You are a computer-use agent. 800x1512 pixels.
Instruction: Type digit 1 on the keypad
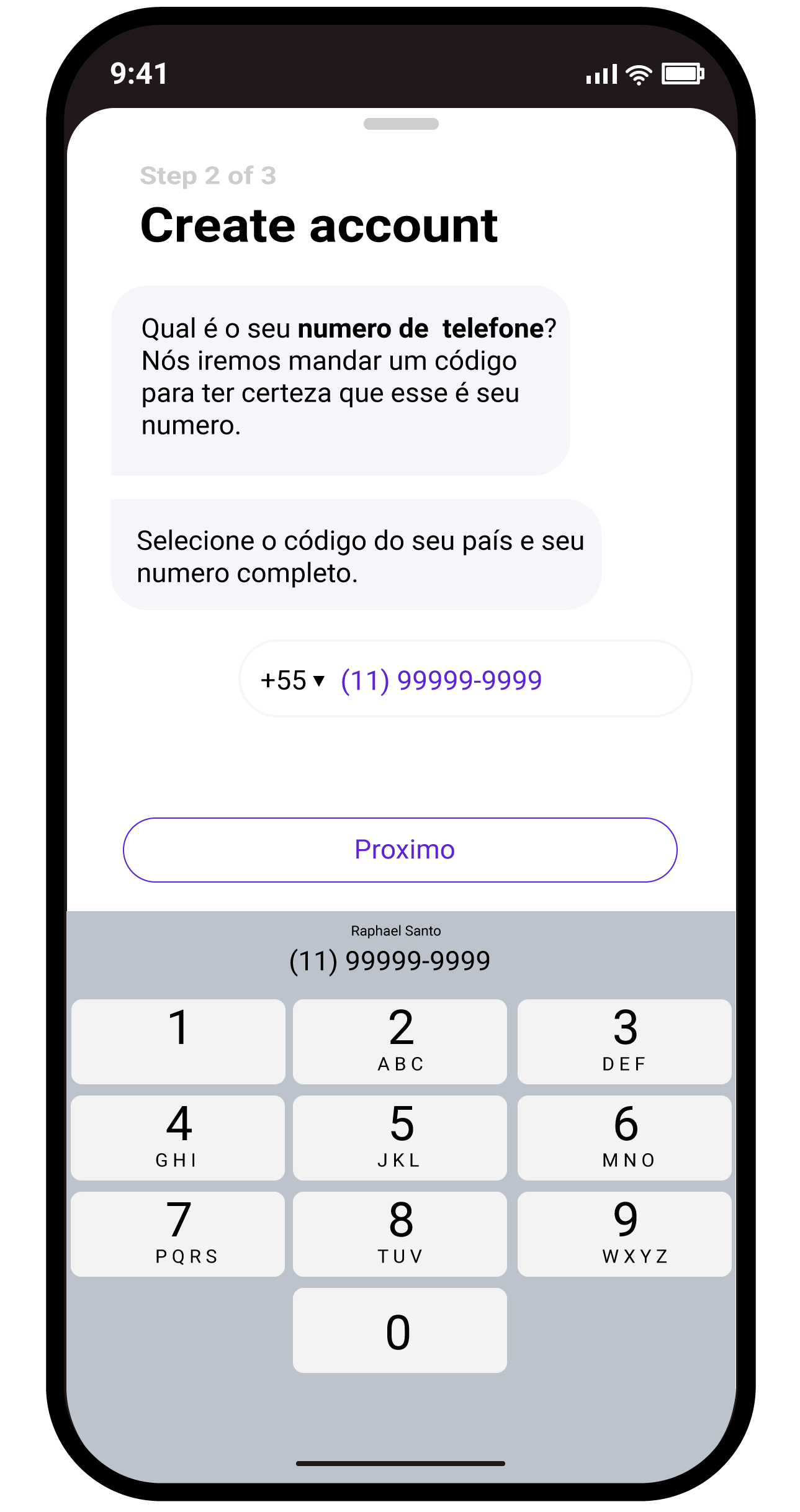coord(179,1042)
